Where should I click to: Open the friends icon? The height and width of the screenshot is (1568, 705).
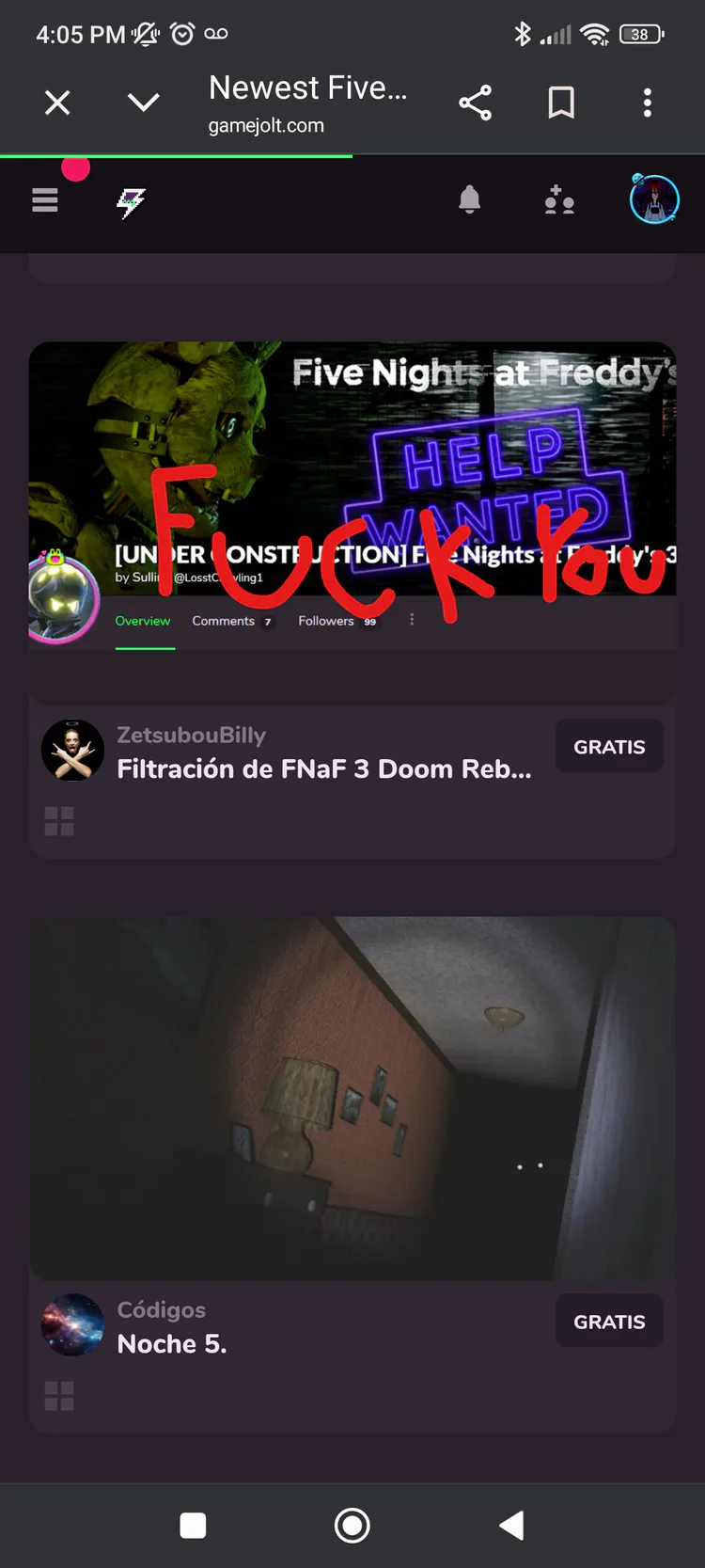pyautogui.click(x=559, y=200)
